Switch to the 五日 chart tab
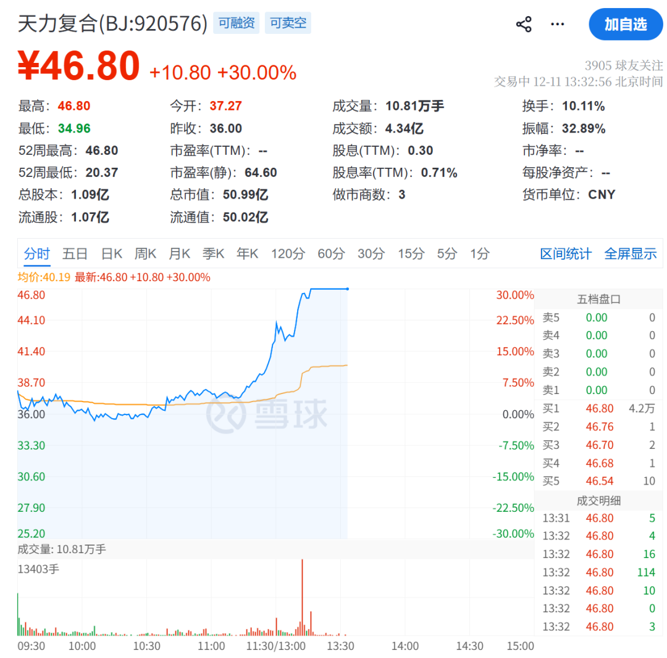The height and width of the screenshot is (658, 667). pyautogui.click(x=75, y=254)
